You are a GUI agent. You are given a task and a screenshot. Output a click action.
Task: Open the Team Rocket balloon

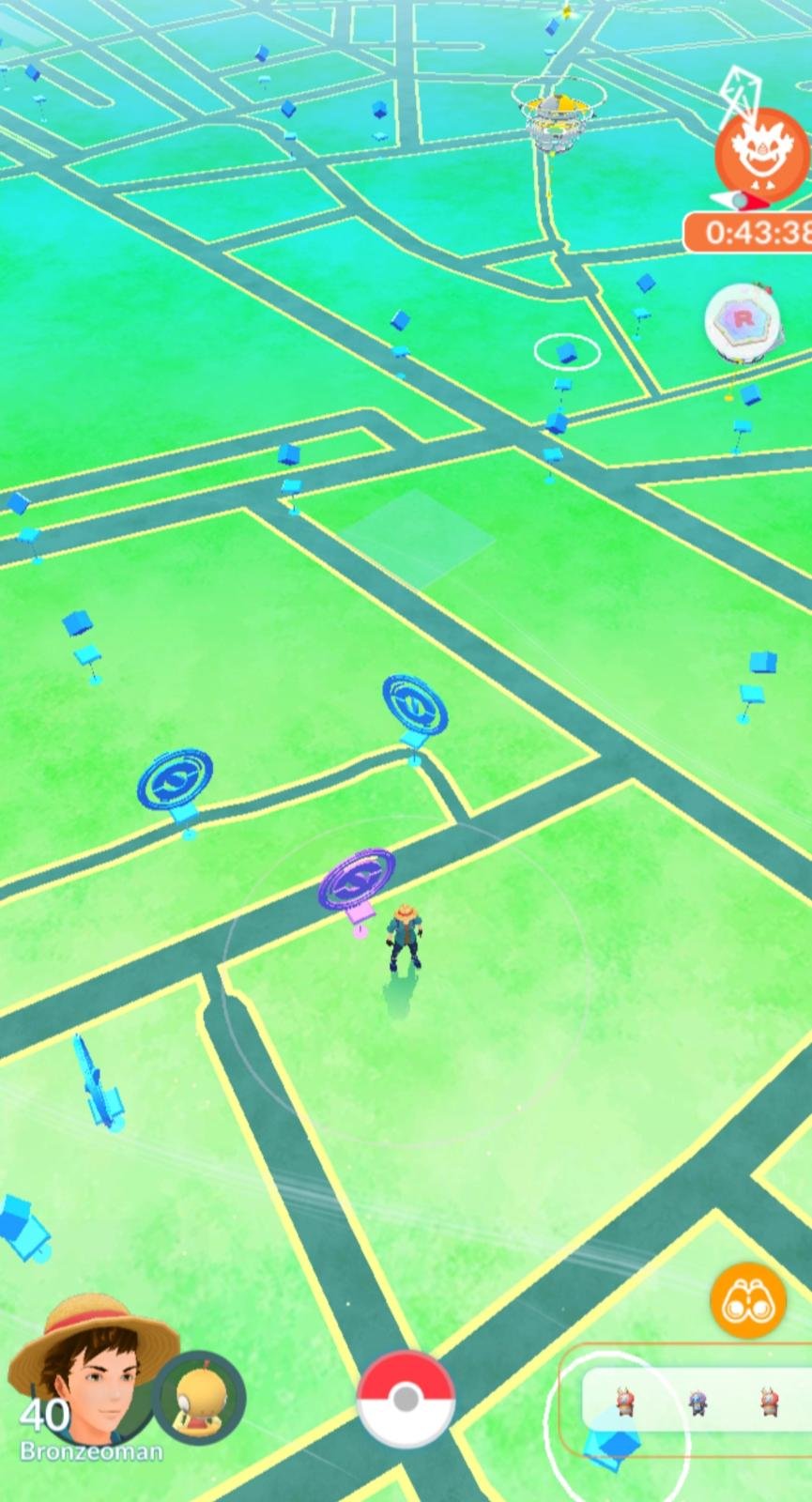tap(743, 322)
